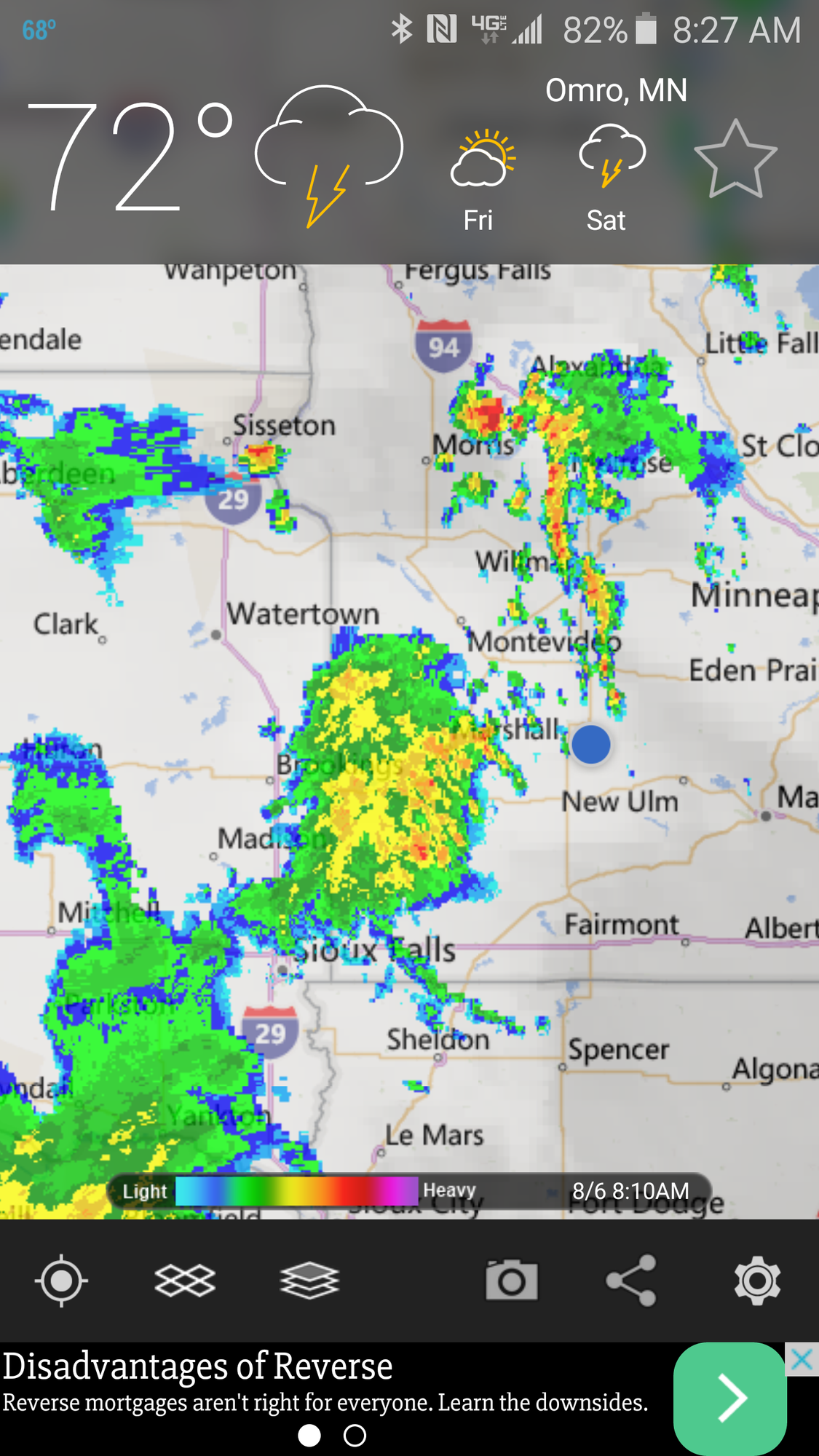Open the radar layers menu
Screen dimensions: 819x1456
pos(309,1281)
